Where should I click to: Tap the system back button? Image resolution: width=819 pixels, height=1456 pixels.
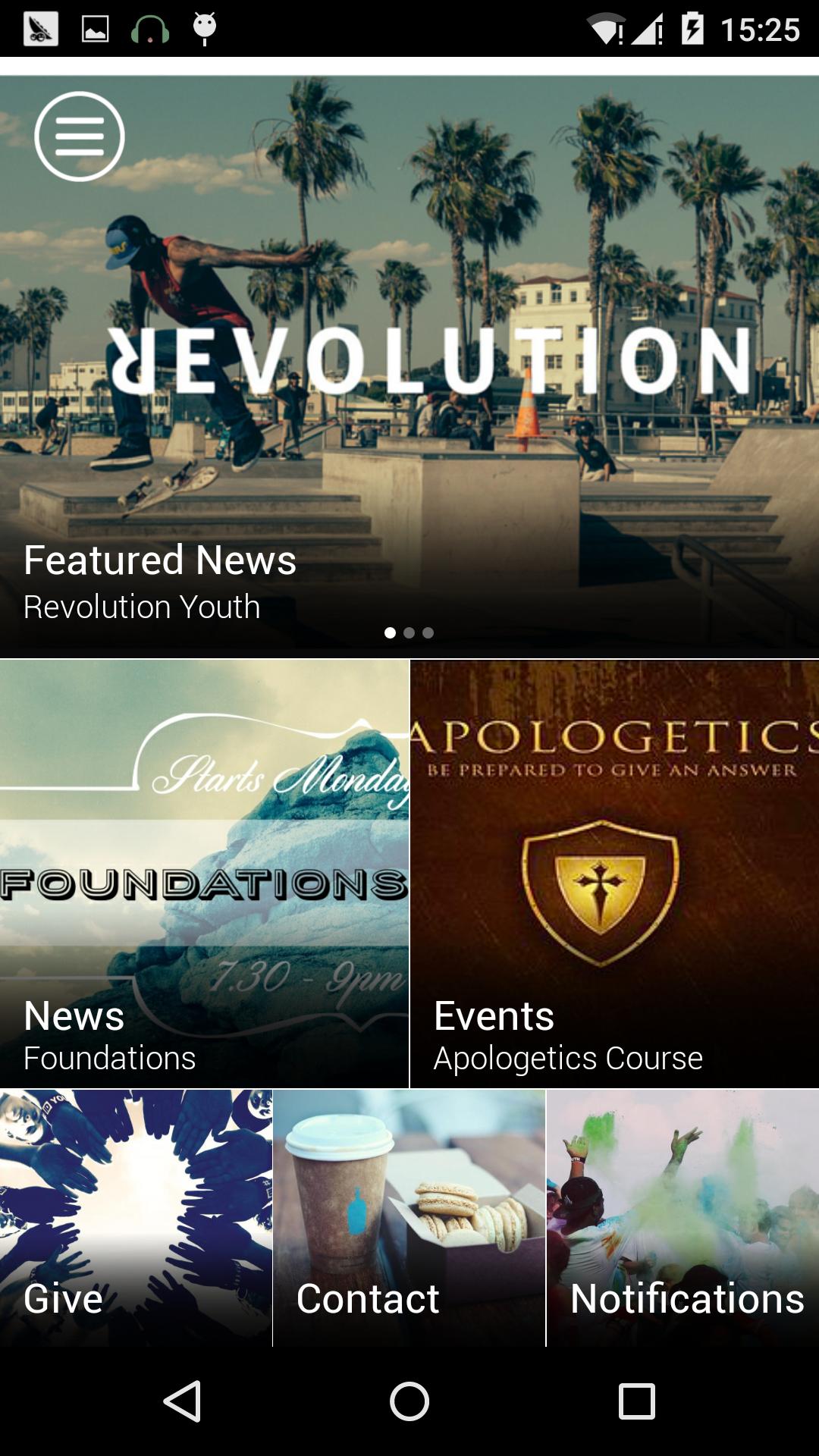point(182,1401)
